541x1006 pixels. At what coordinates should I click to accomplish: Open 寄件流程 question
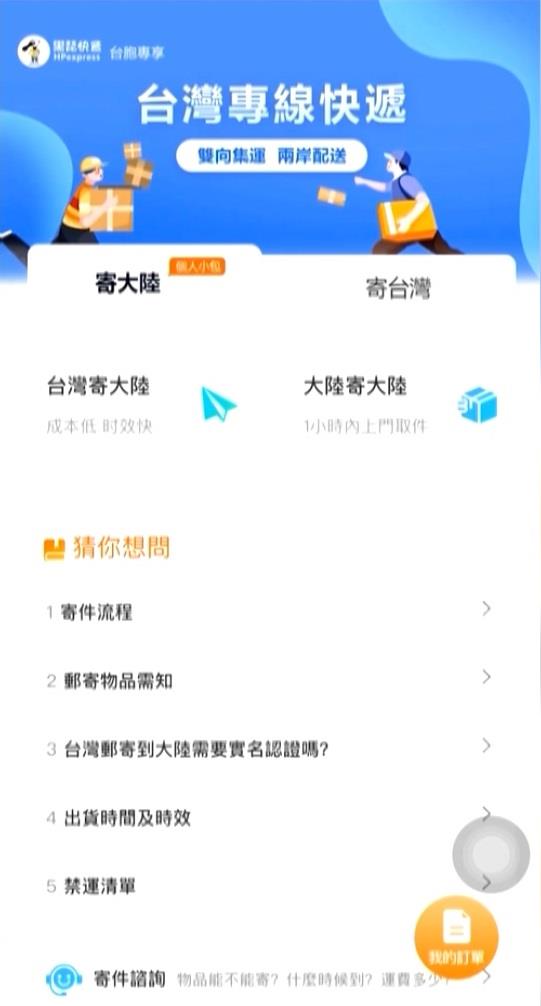click(x=269, y=611)
